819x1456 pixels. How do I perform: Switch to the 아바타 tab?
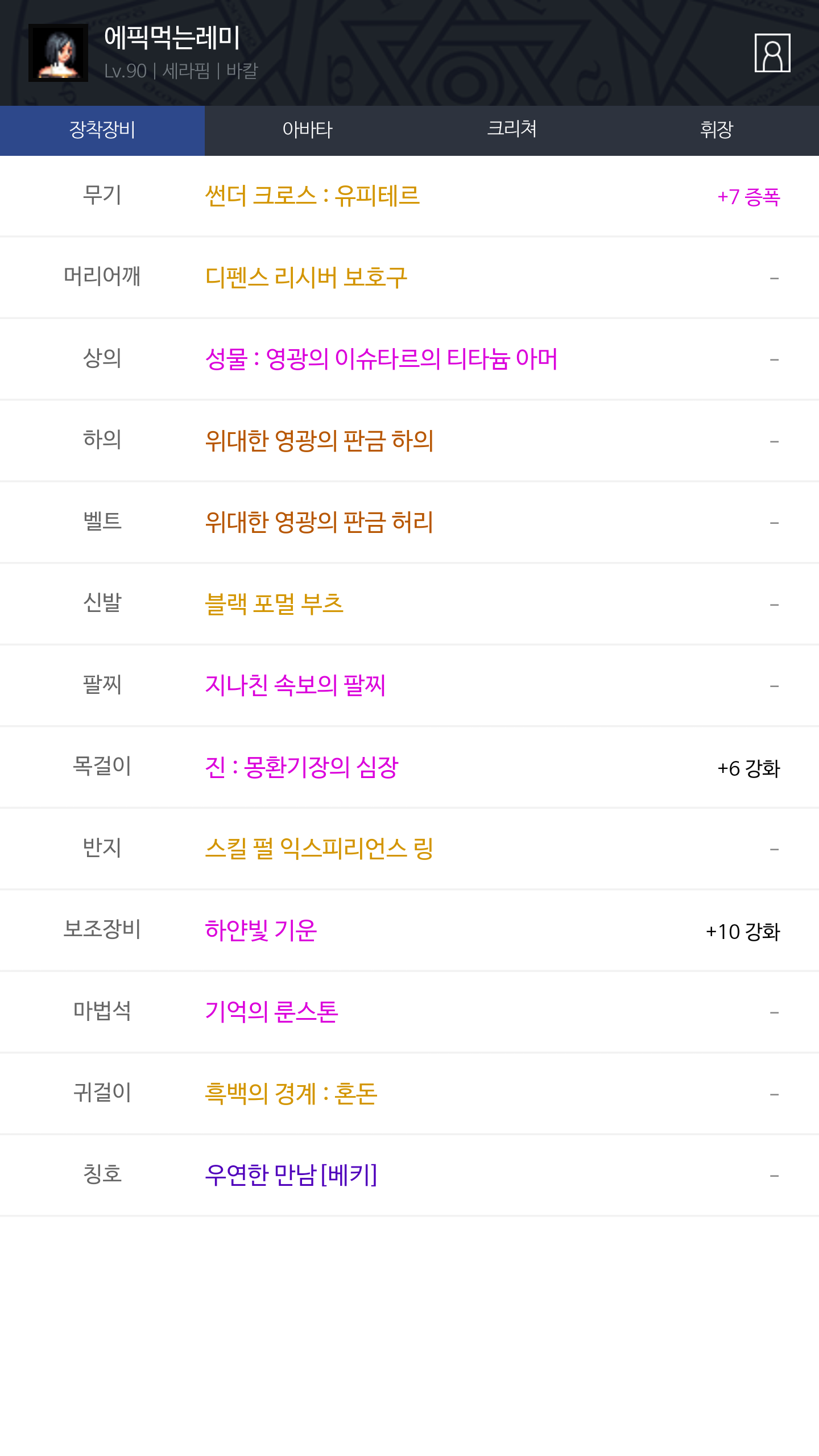click(x=307, y=130)
